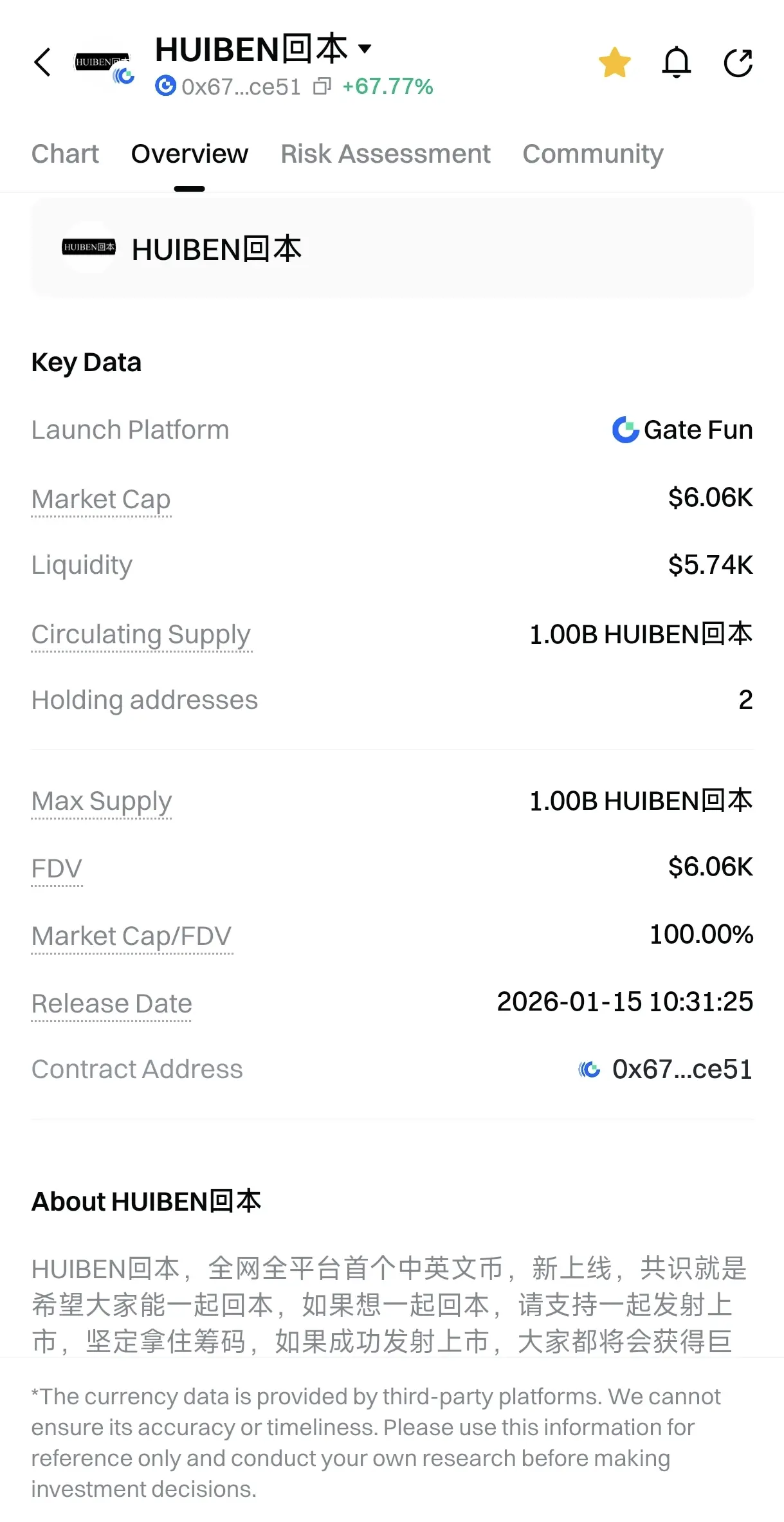Switch to the Chart tab
Image resolution: width=784 pixels, height=1522 pixels.
point(65,154)
